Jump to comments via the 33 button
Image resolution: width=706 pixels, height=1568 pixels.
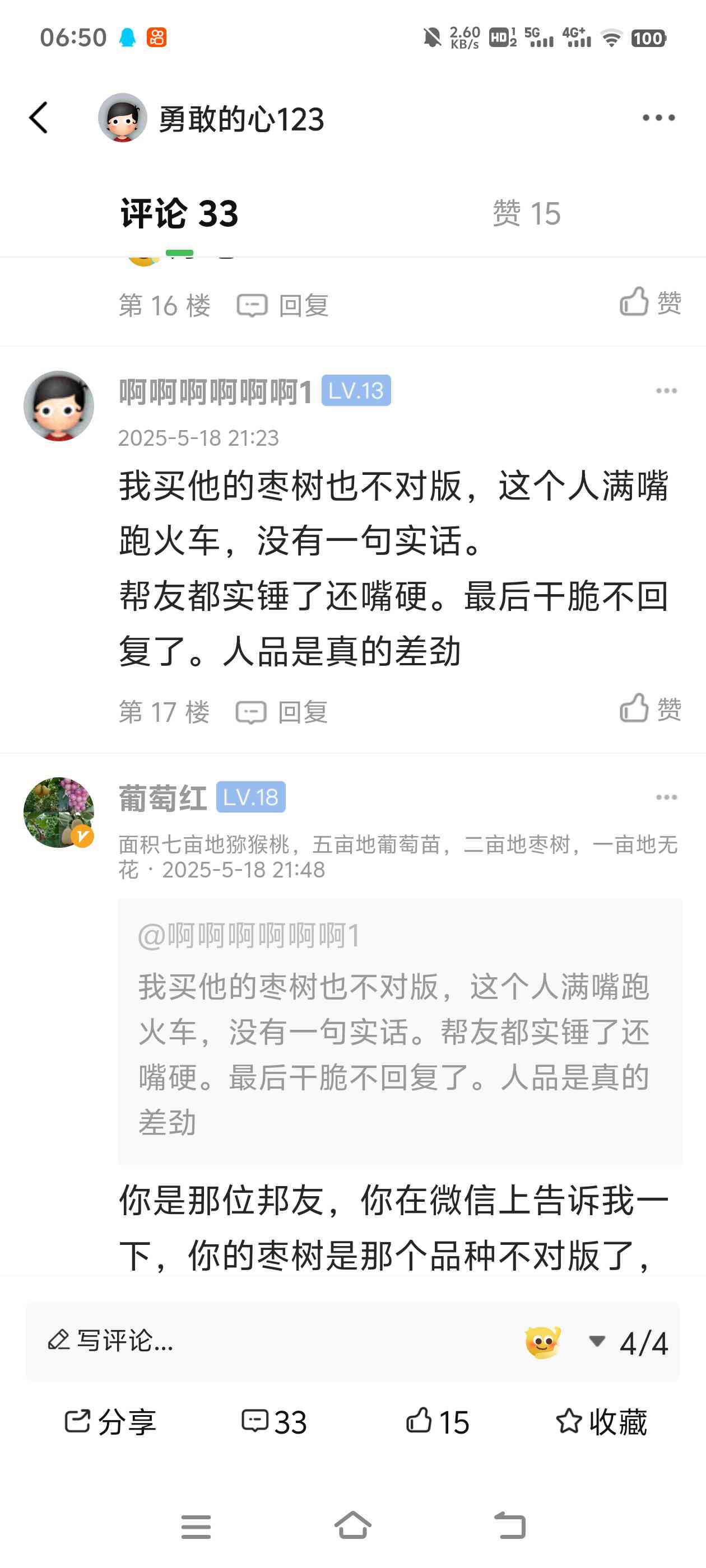click(274, 1422)
